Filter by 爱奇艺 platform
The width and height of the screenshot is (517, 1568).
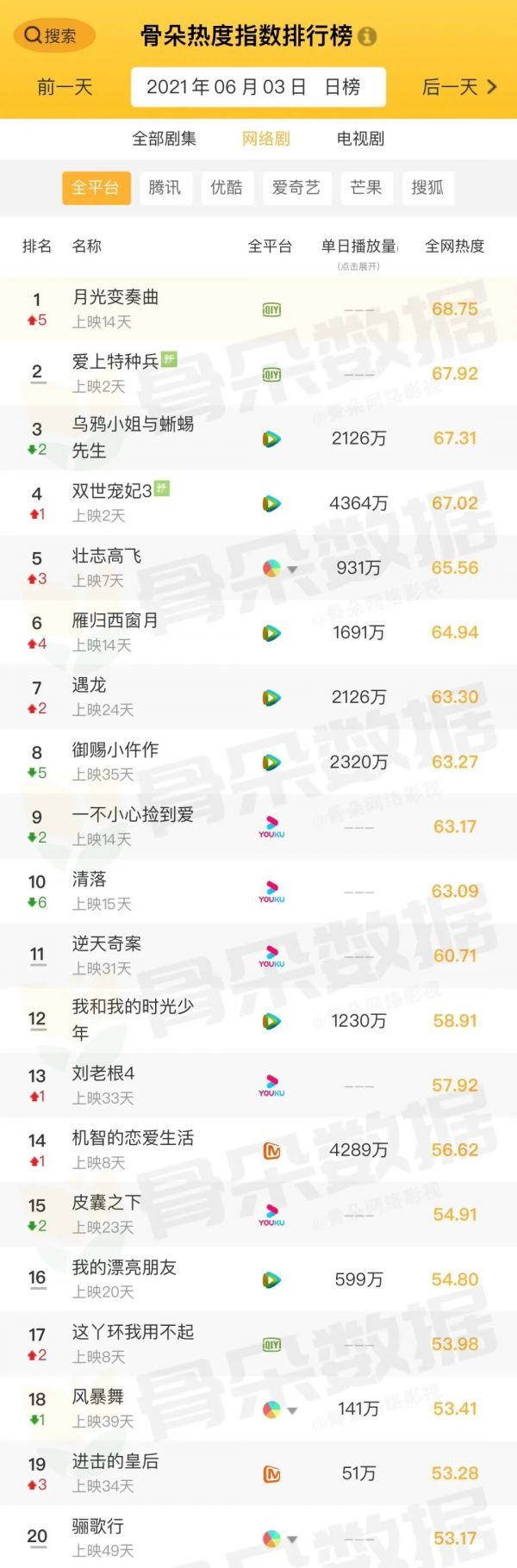296,188
